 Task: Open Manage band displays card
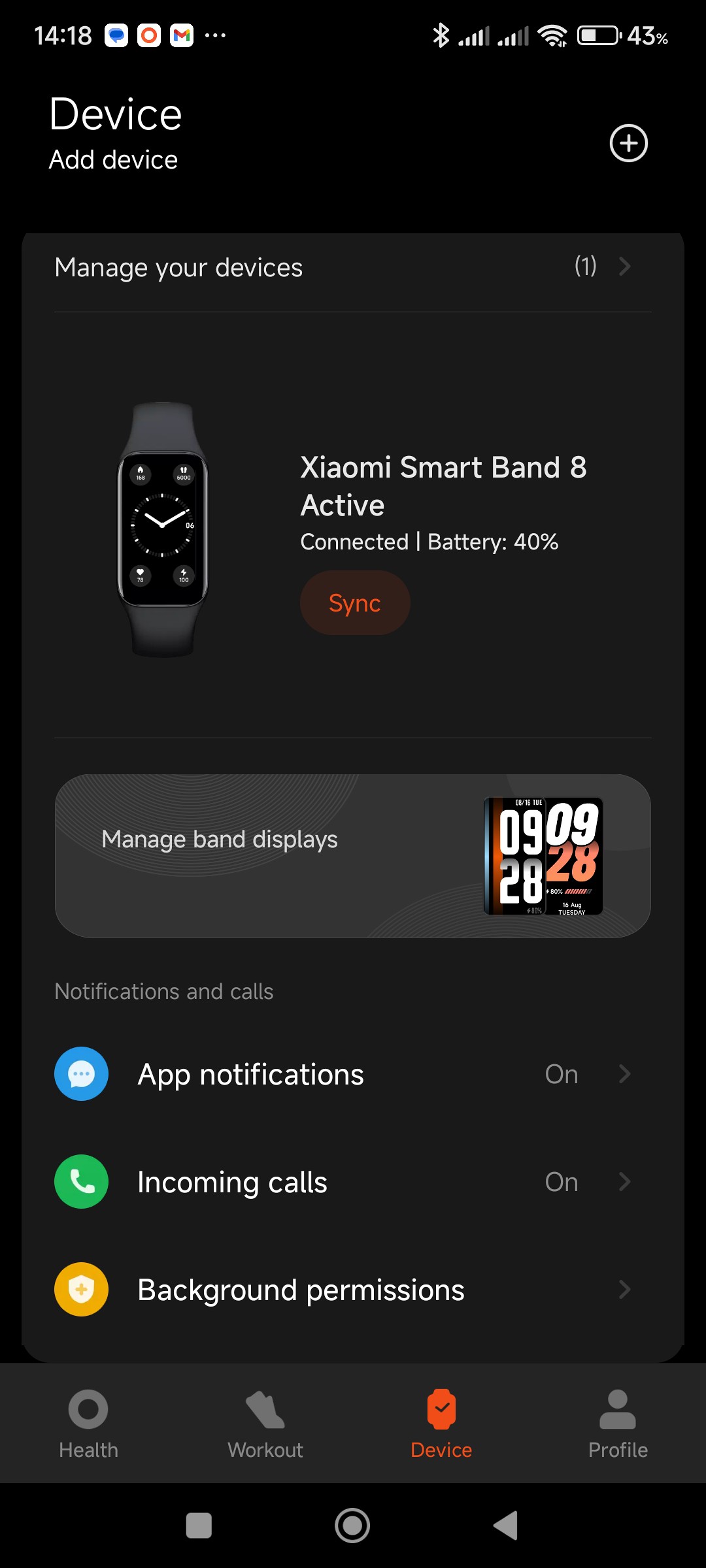coord(353,856)
